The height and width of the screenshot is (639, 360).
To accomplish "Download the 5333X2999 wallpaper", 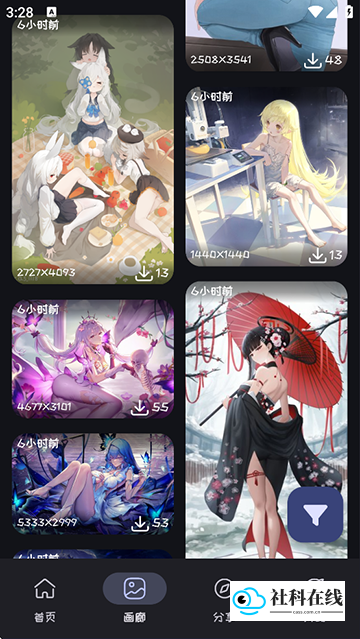I will 139,524.
